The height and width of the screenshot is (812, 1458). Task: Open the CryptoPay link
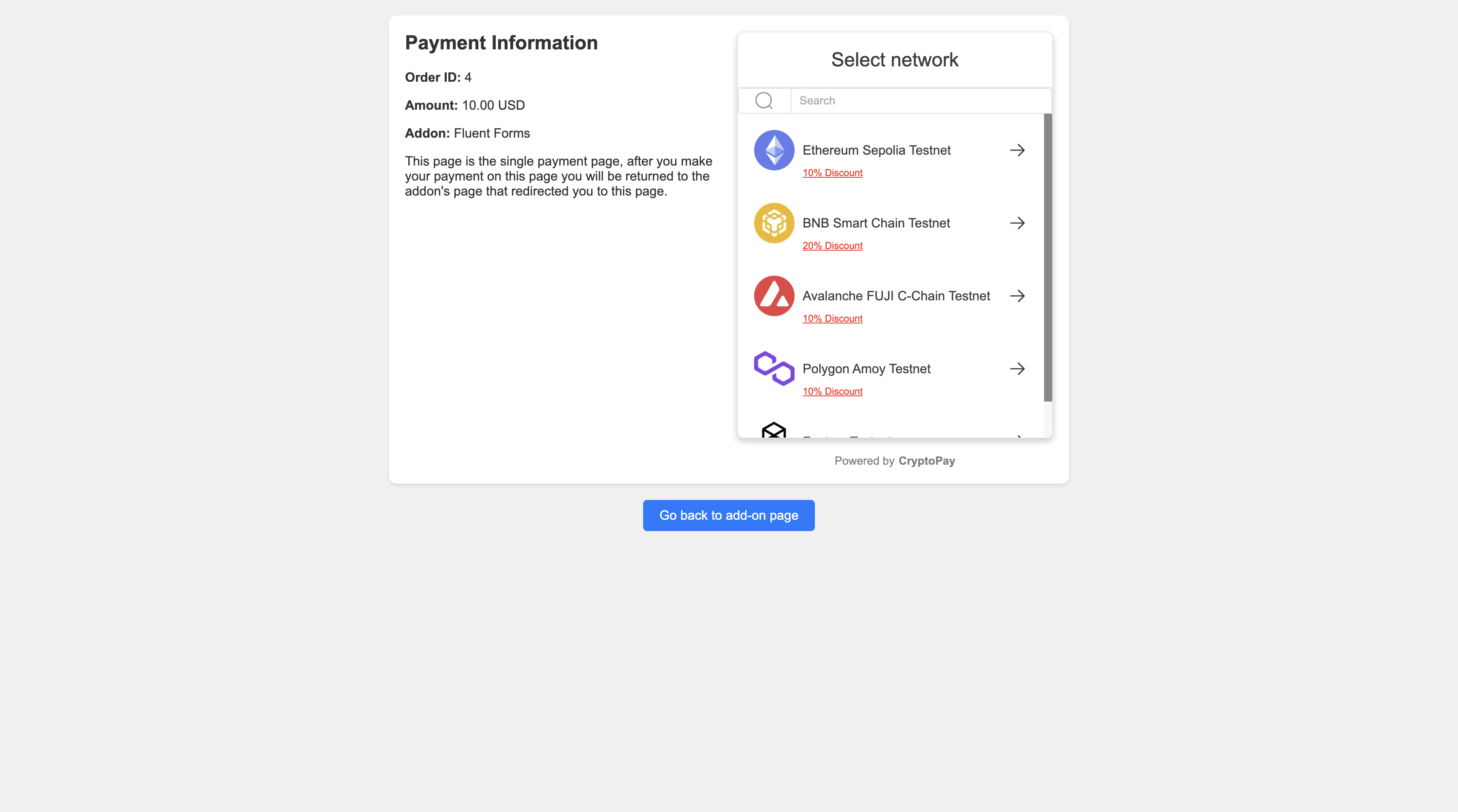pos(927,461)
